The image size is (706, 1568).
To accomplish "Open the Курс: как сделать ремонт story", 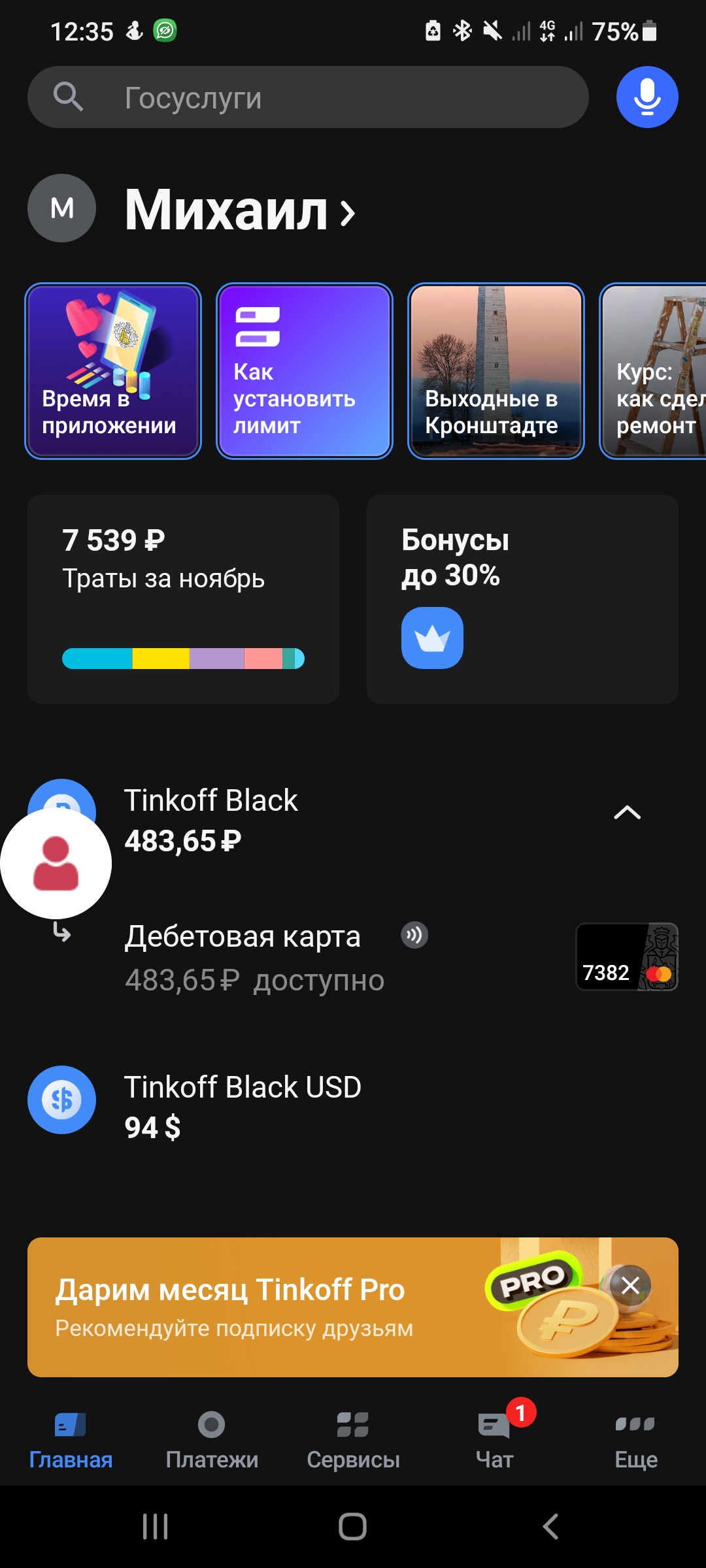I will pyautogui.click(x=654, y=371).
